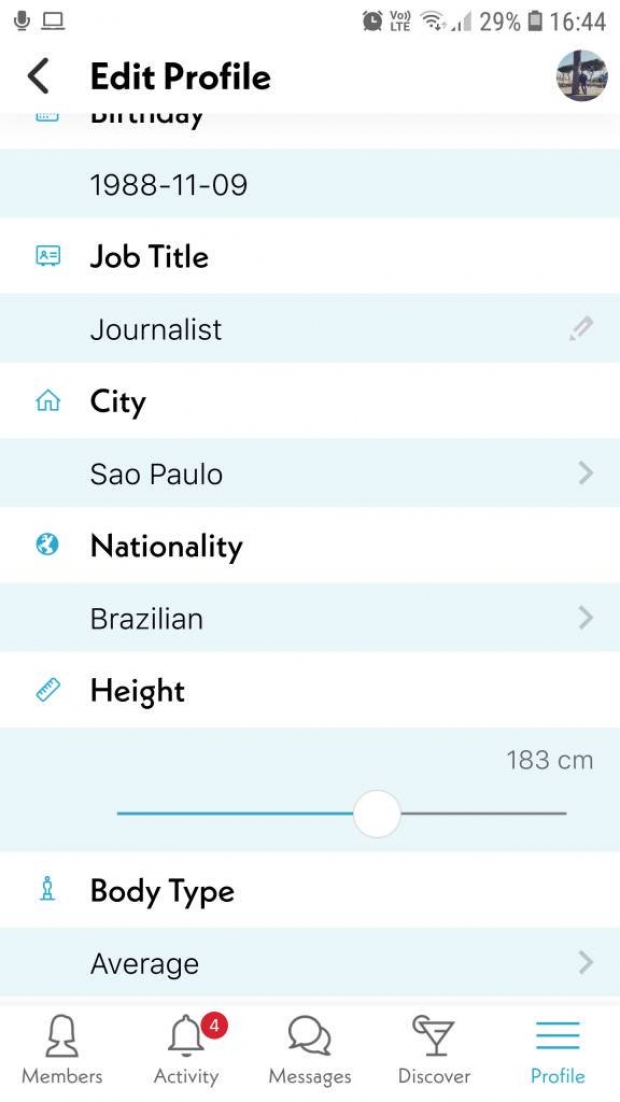Open the Discover tab

(434, 1051)
